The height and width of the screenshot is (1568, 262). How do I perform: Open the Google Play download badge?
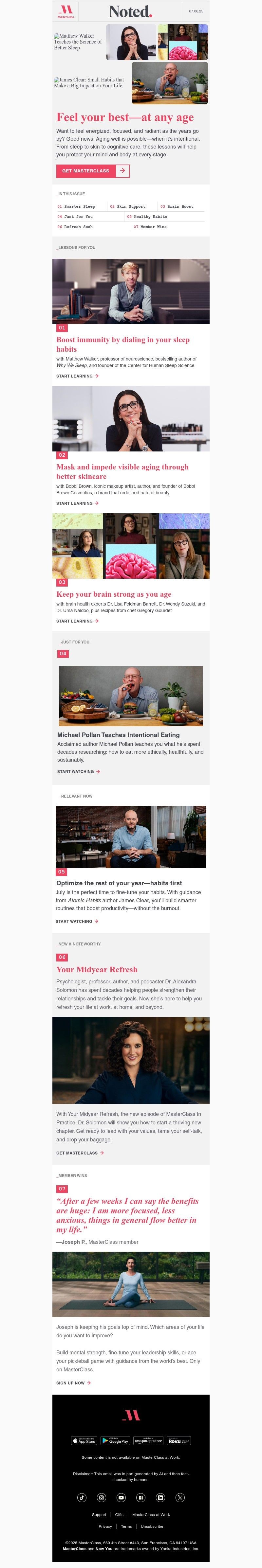[x=115, y=1441]
